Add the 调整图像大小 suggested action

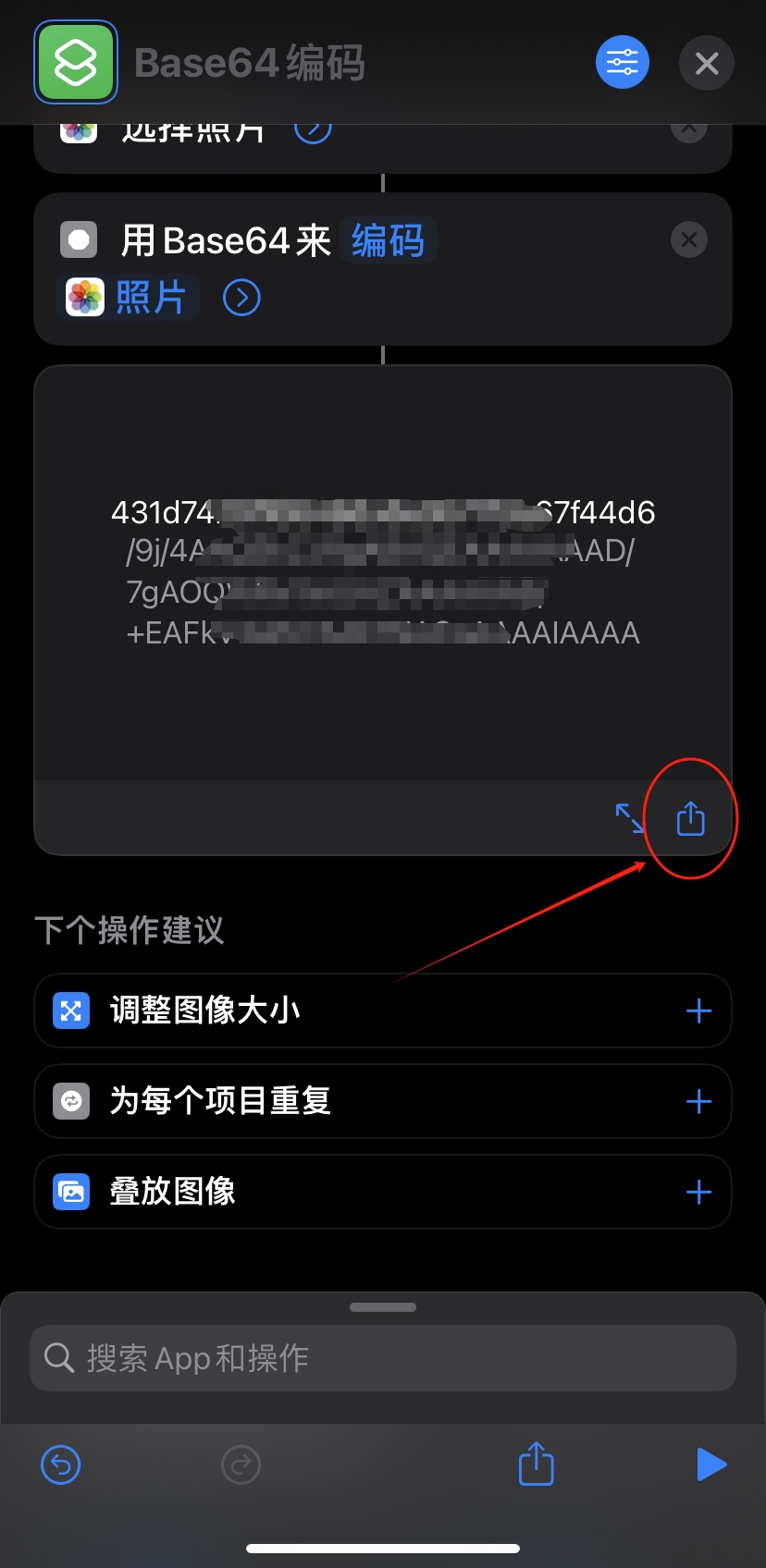coord(698,1011)
